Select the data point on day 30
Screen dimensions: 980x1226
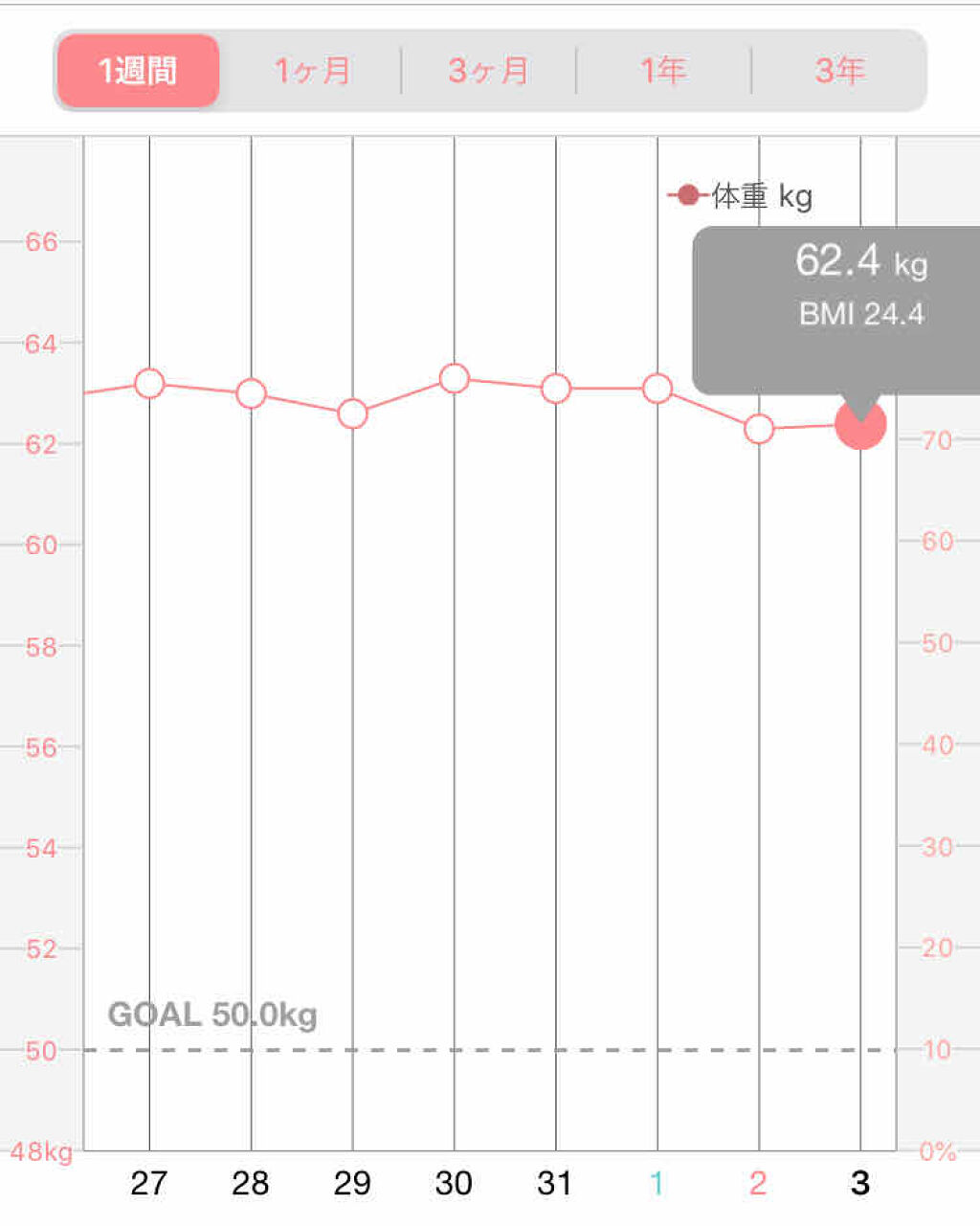tap(454, 378)
